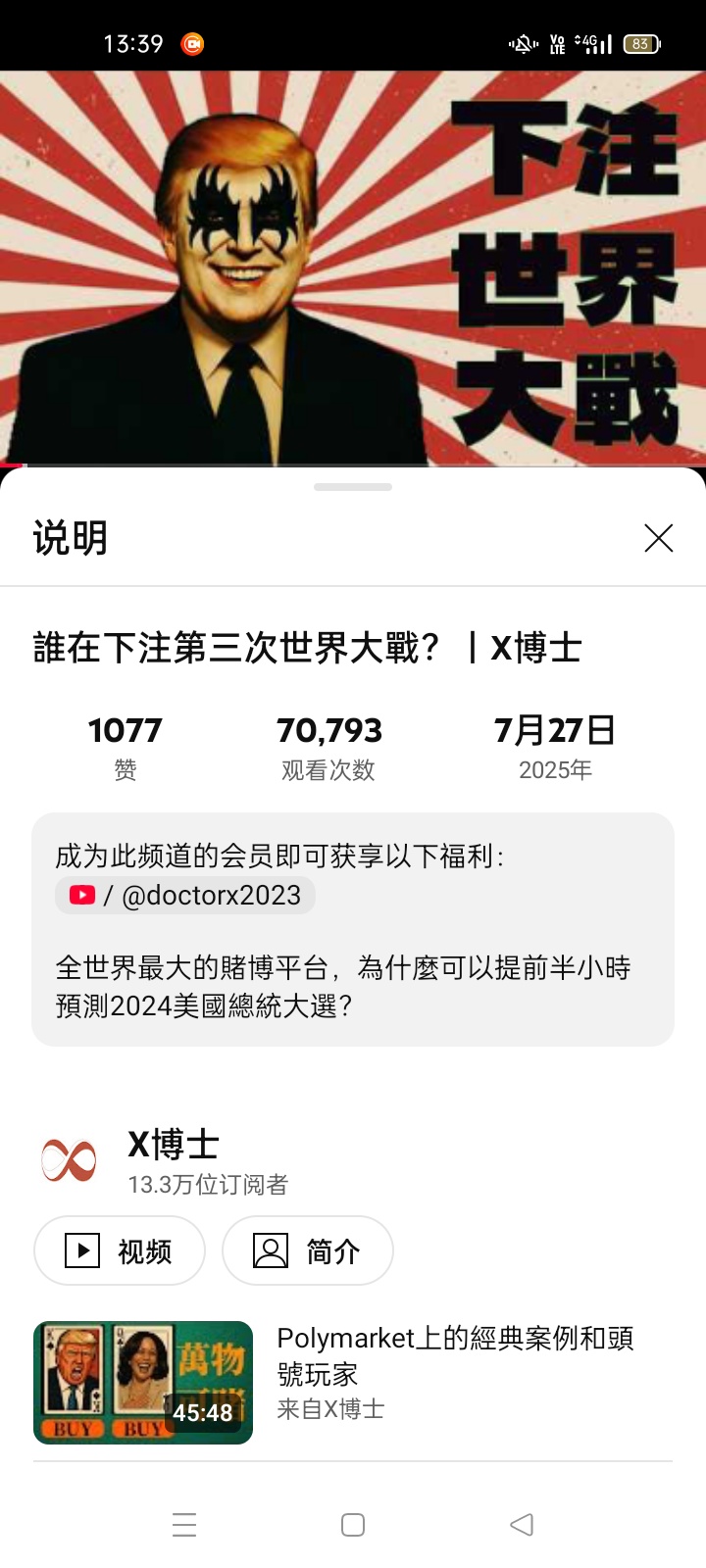Tap the 简介 button
The height and width of the screenshot is (1568, 706).
pos(308,1250)
